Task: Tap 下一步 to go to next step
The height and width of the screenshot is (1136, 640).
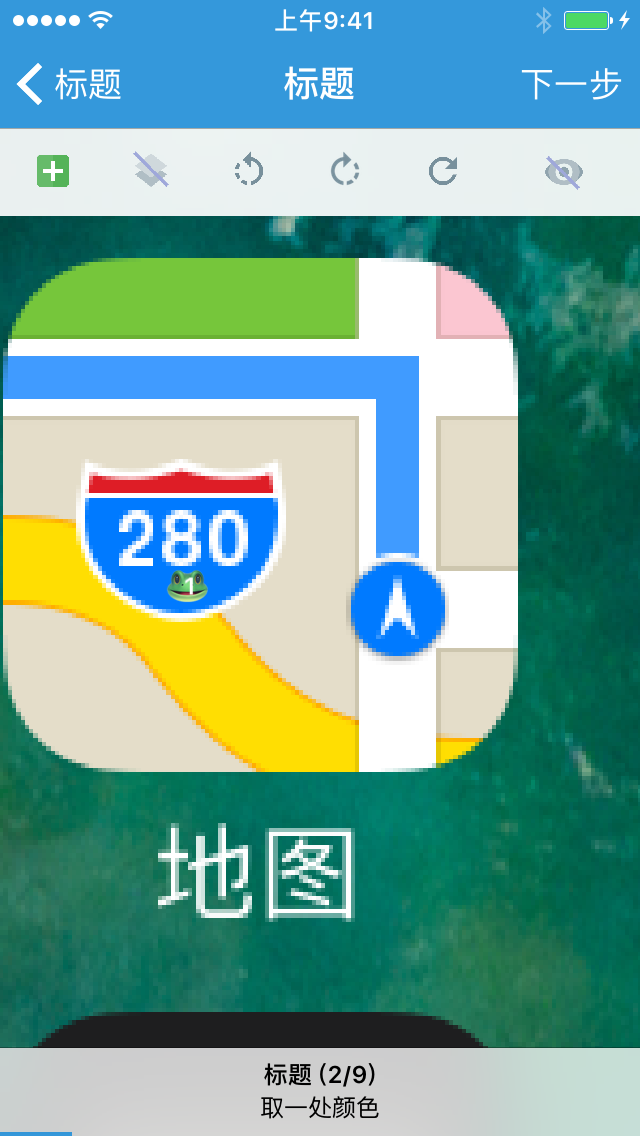Action: (x=571, y=84)
